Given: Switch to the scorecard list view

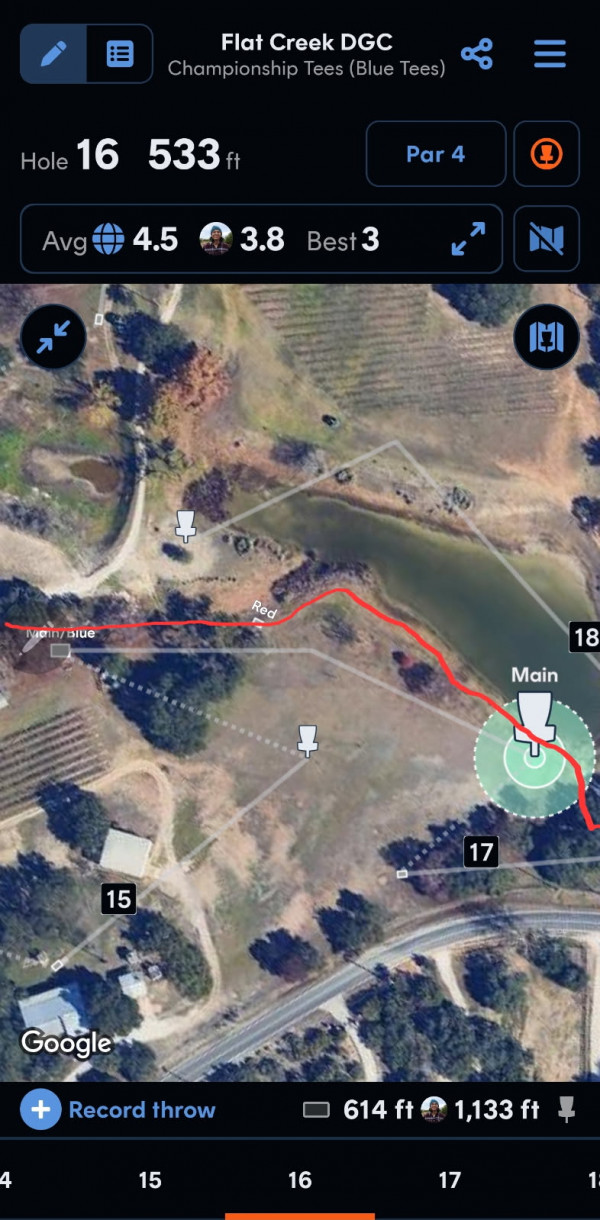Looking at the screenshot, I should pos(120,53).
